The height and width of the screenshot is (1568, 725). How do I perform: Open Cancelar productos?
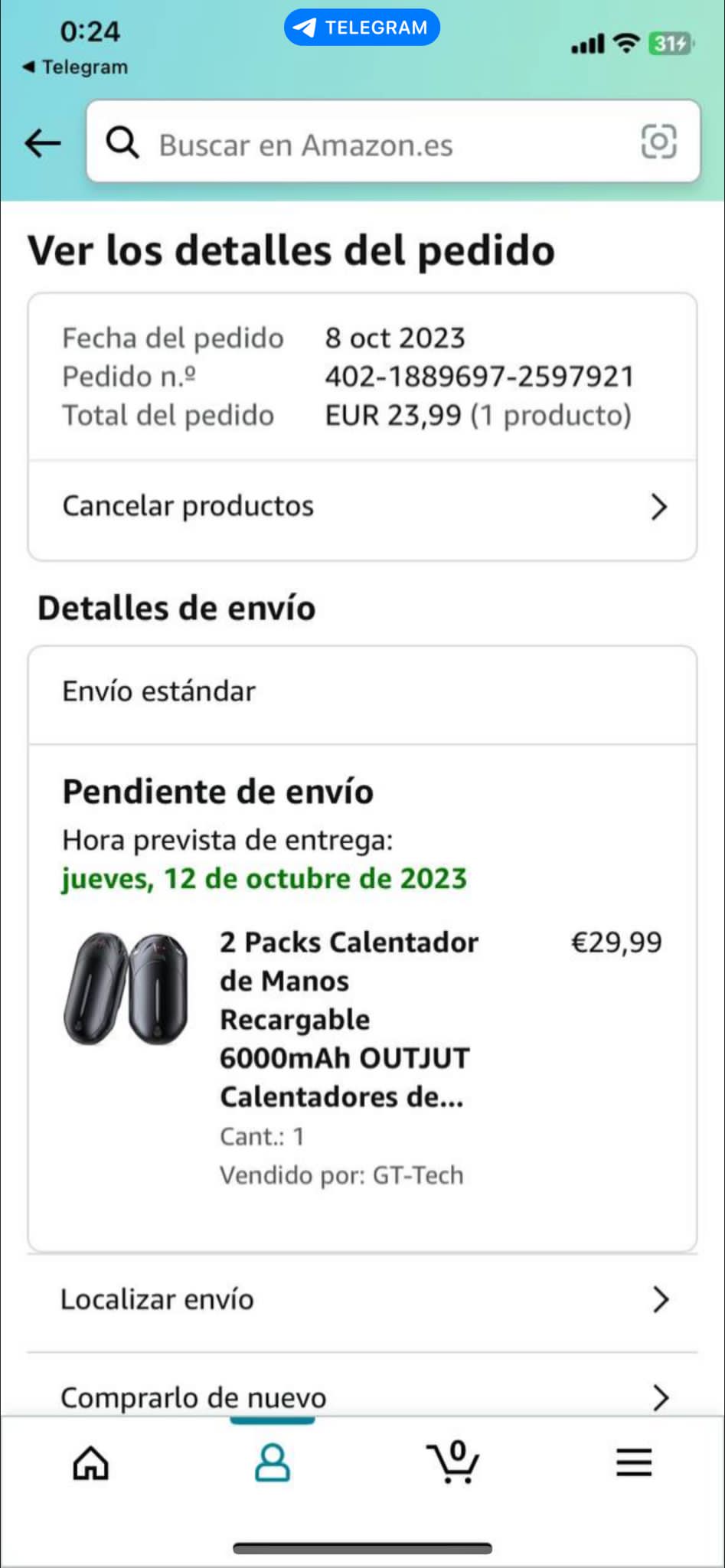(362, 507)
